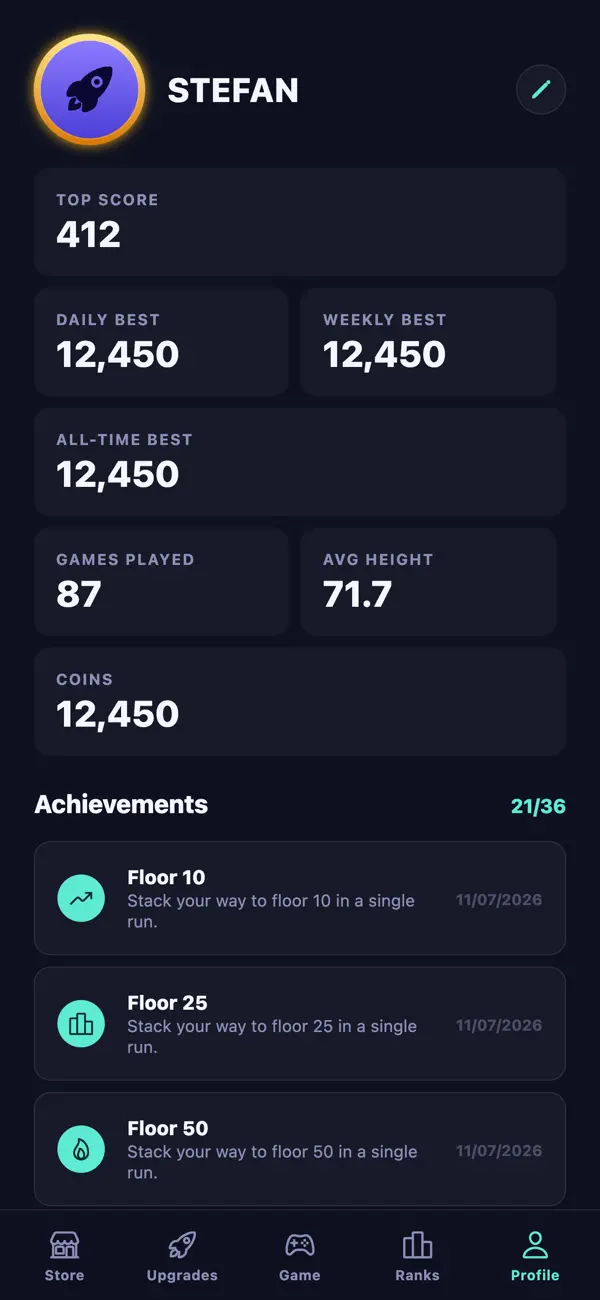
Task: Switch to the Upgrades tab
Action: pyautogui.click(x=182, y=1256)
